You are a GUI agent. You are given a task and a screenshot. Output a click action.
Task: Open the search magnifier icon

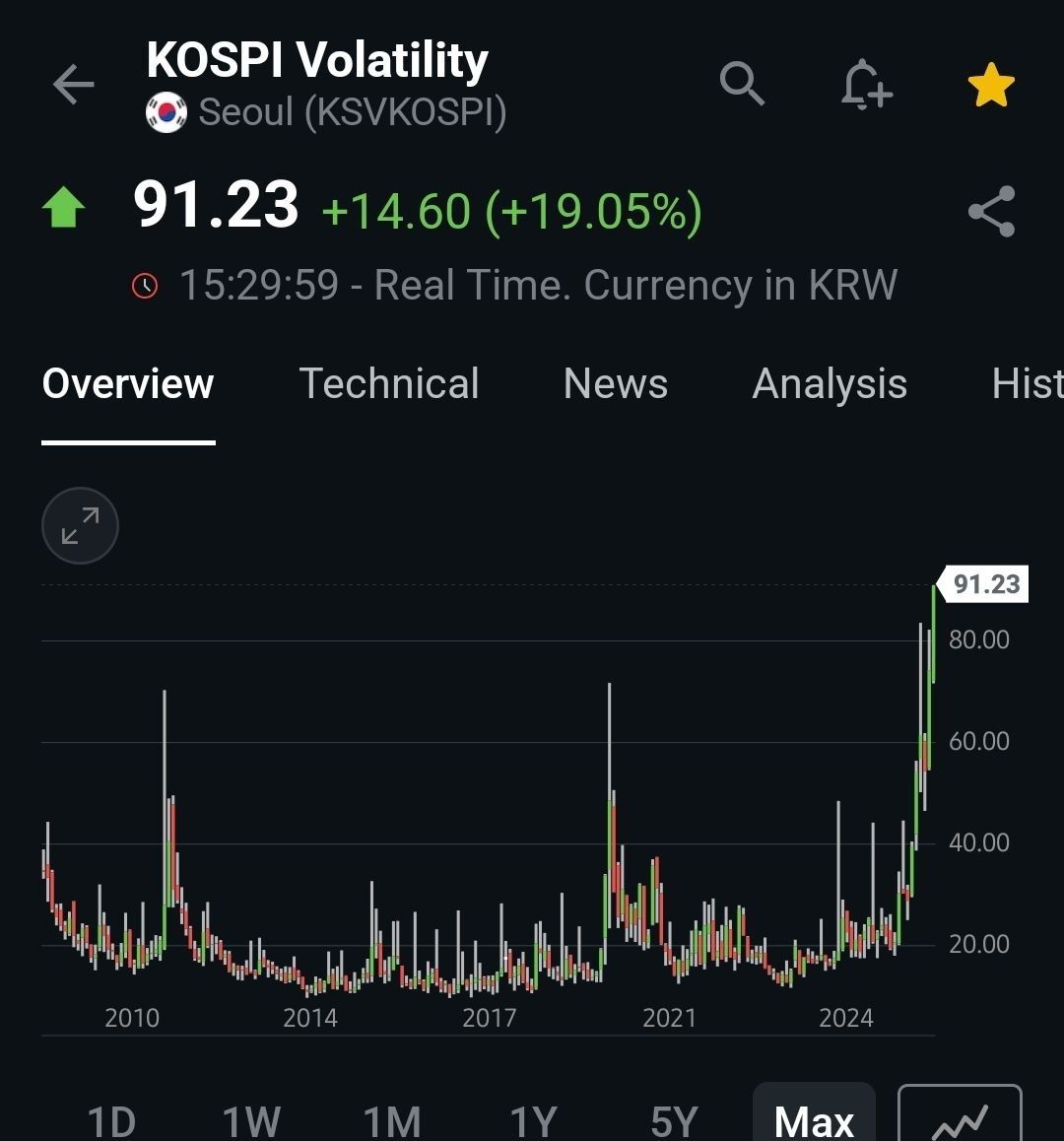742,84
